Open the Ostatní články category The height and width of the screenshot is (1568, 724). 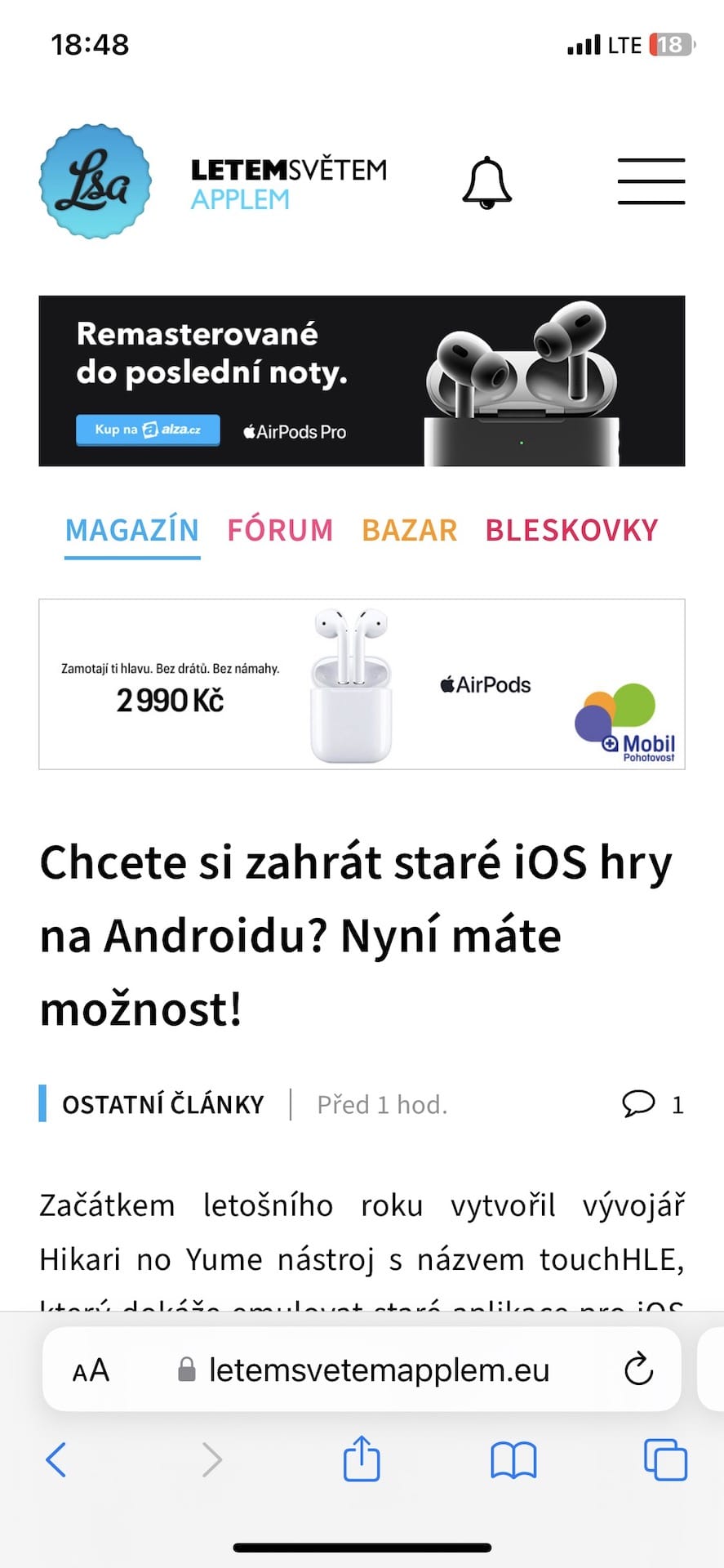point(163,1105)
